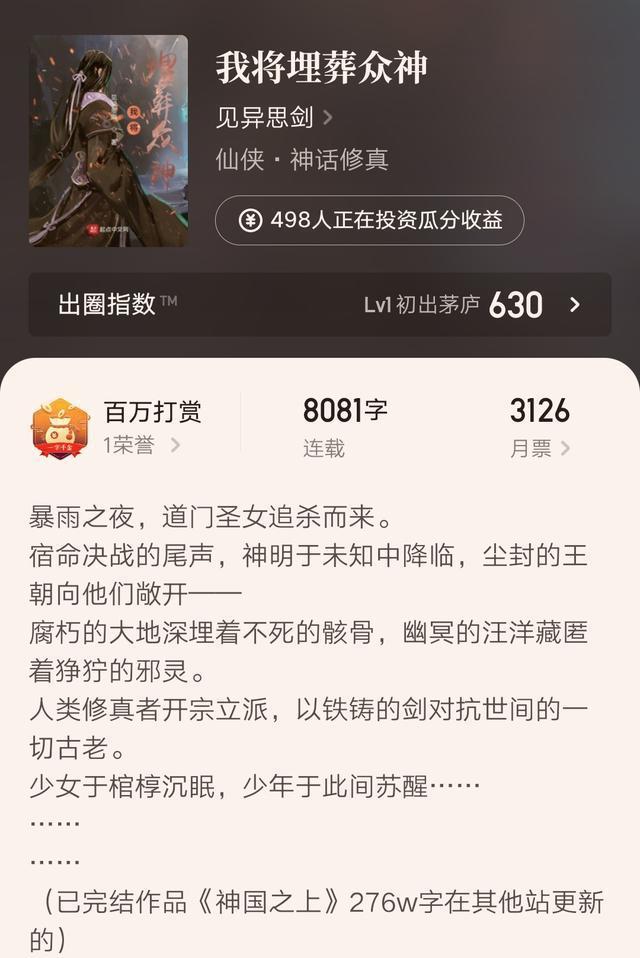The image size is (640, 958).
Task: Tap the 498人正在投资瓜分收益 button
Action: click(369, 221)
